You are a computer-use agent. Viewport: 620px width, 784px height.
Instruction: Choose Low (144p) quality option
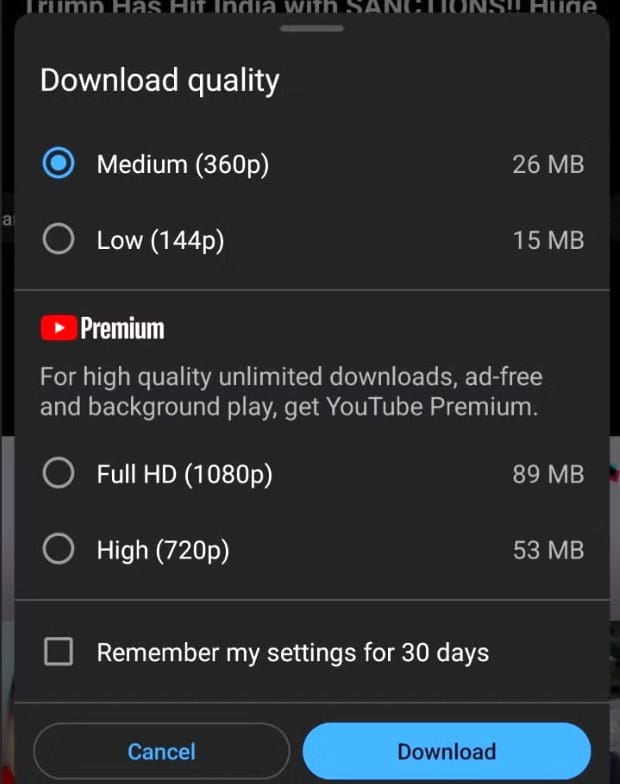pos(59,240)
